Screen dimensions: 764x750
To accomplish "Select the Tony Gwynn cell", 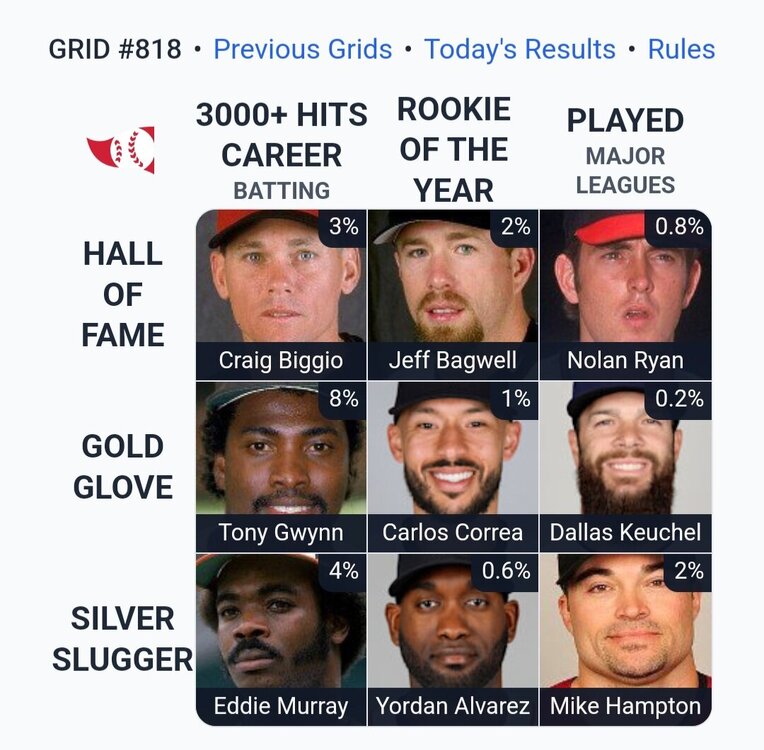I will click(281, 466).
